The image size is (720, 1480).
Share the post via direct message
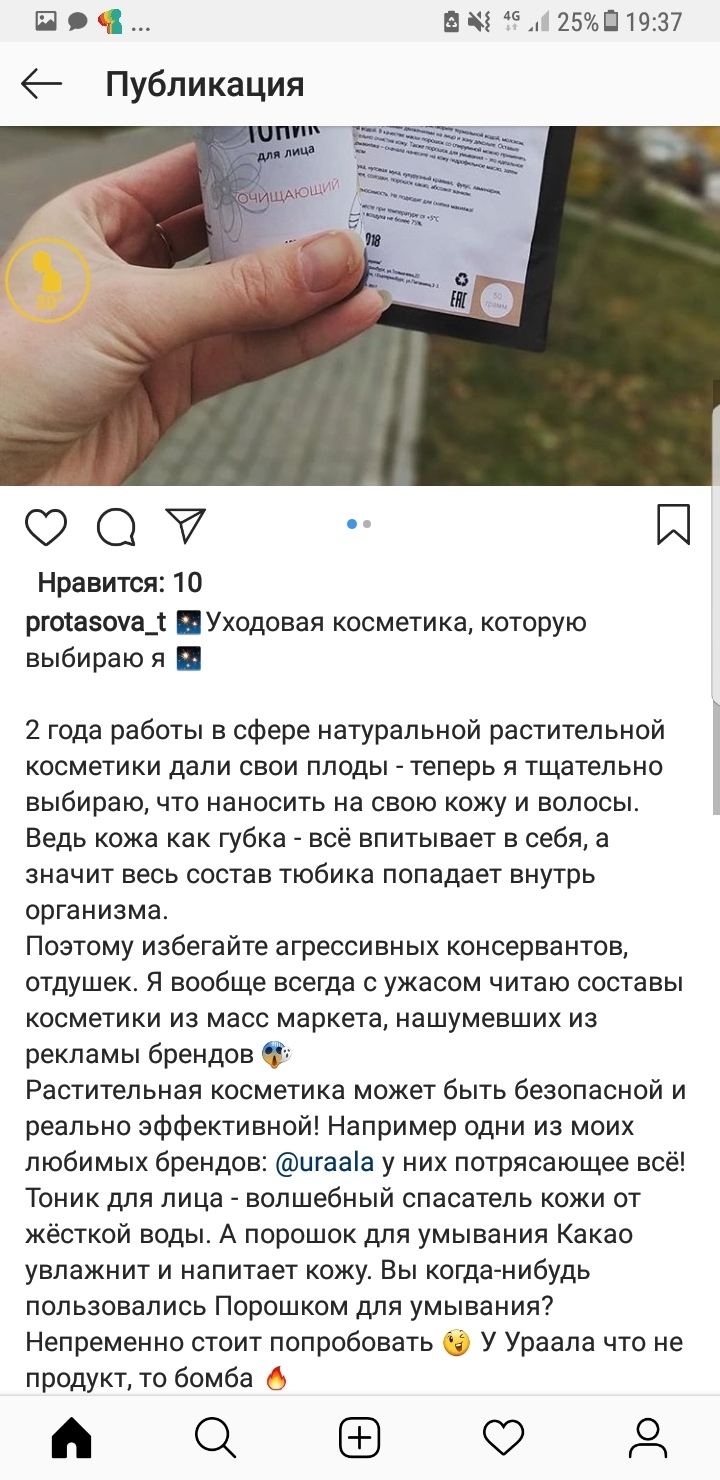186,525
